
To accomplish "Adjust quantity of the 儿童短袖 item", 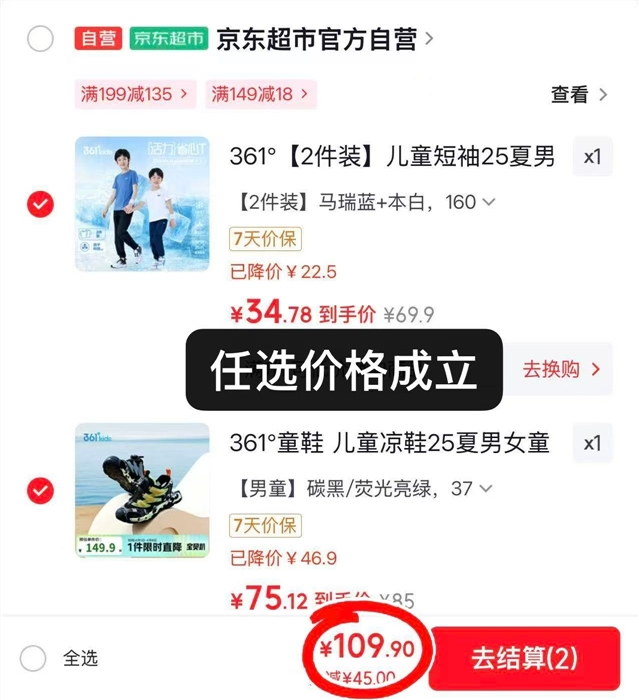I will [x=592, y=157].
